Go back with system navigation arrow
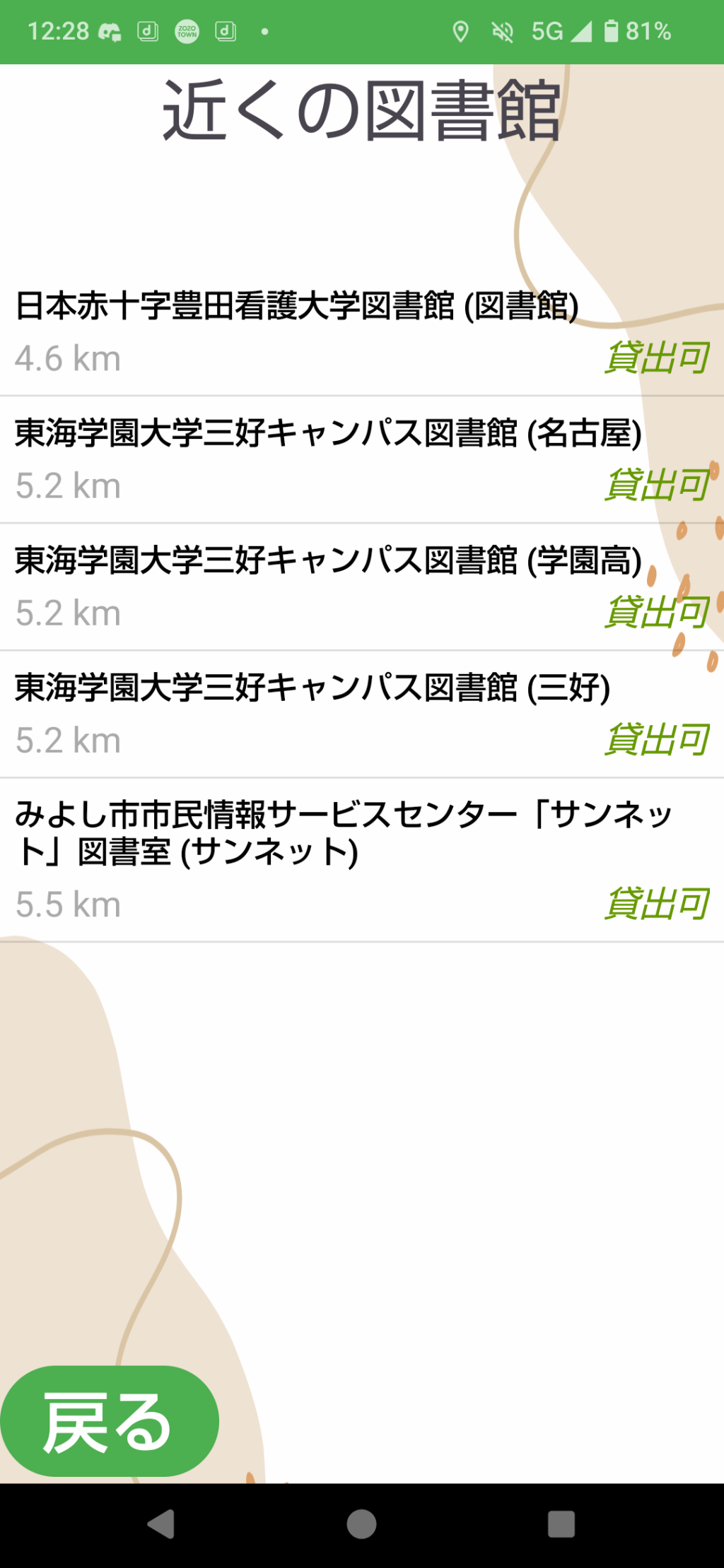The width and height of the screenshot is (724, 1568). tap(162, 1524)
